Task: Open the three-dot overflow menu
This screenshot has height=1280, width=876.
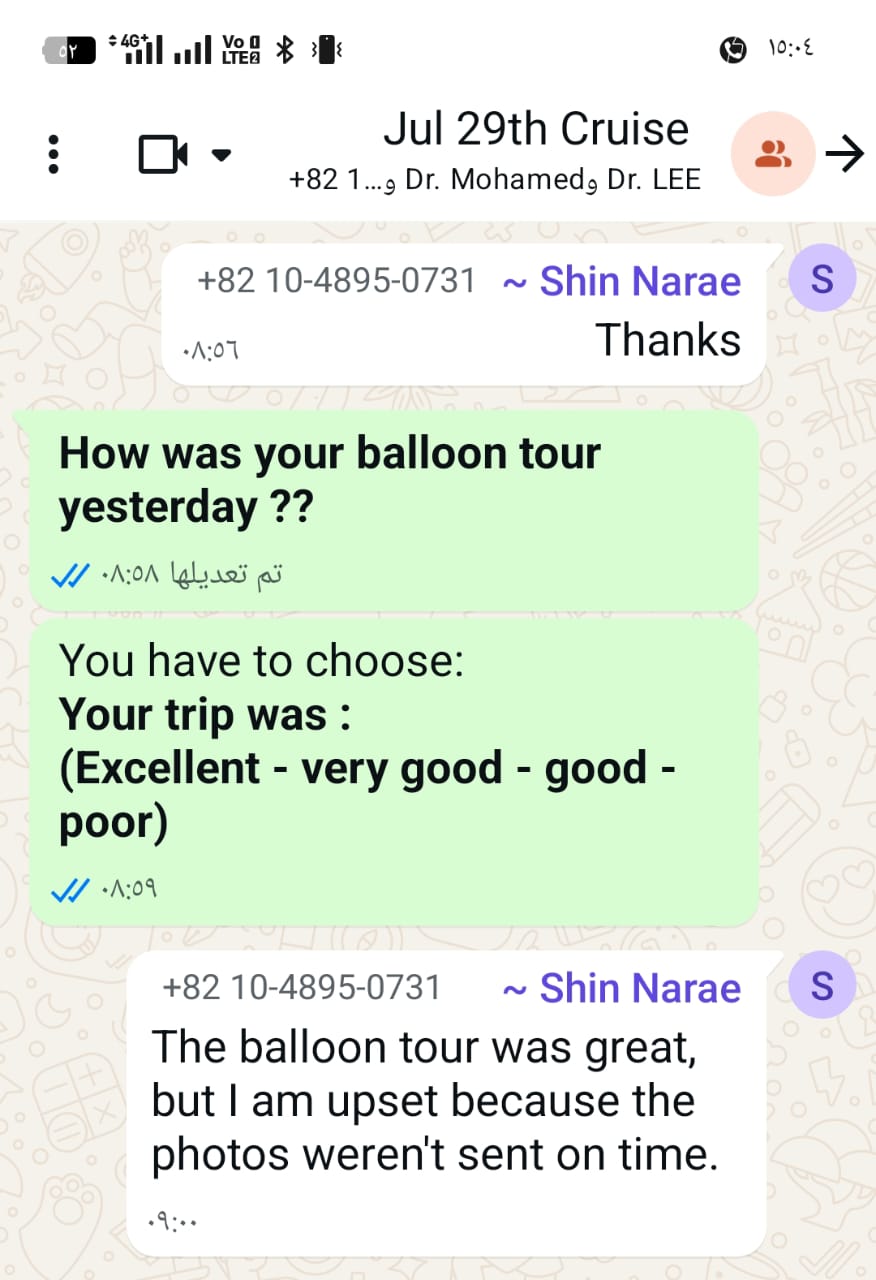Action: [54, 154]
